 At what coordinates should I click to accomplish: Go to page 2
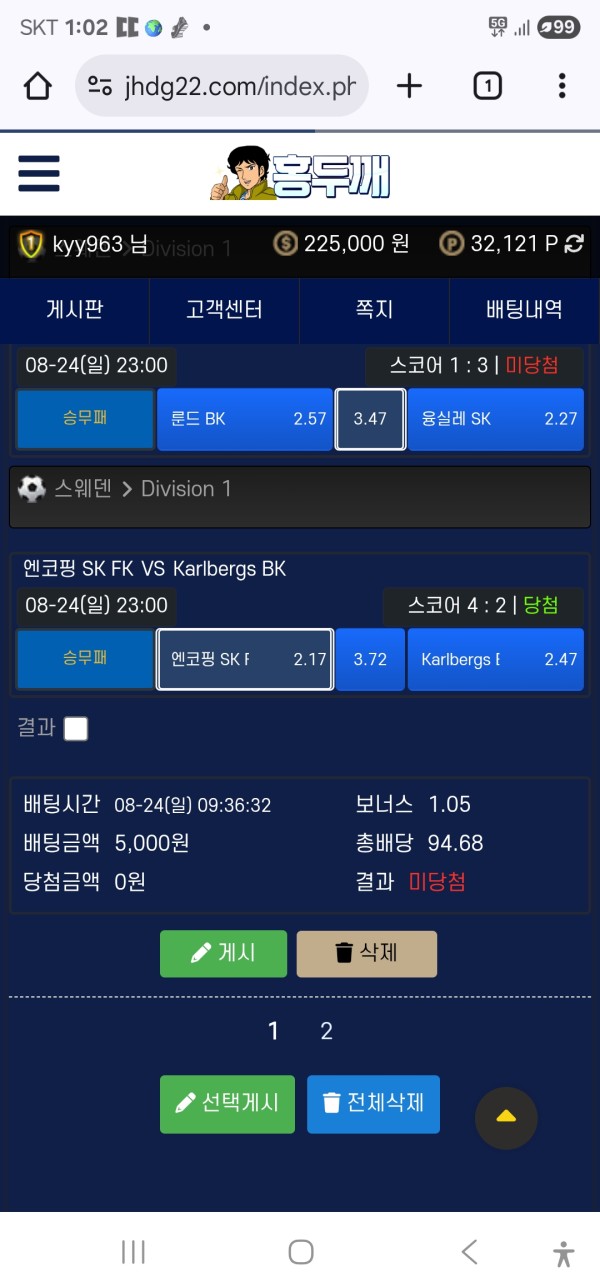(x=326, y=1032)
